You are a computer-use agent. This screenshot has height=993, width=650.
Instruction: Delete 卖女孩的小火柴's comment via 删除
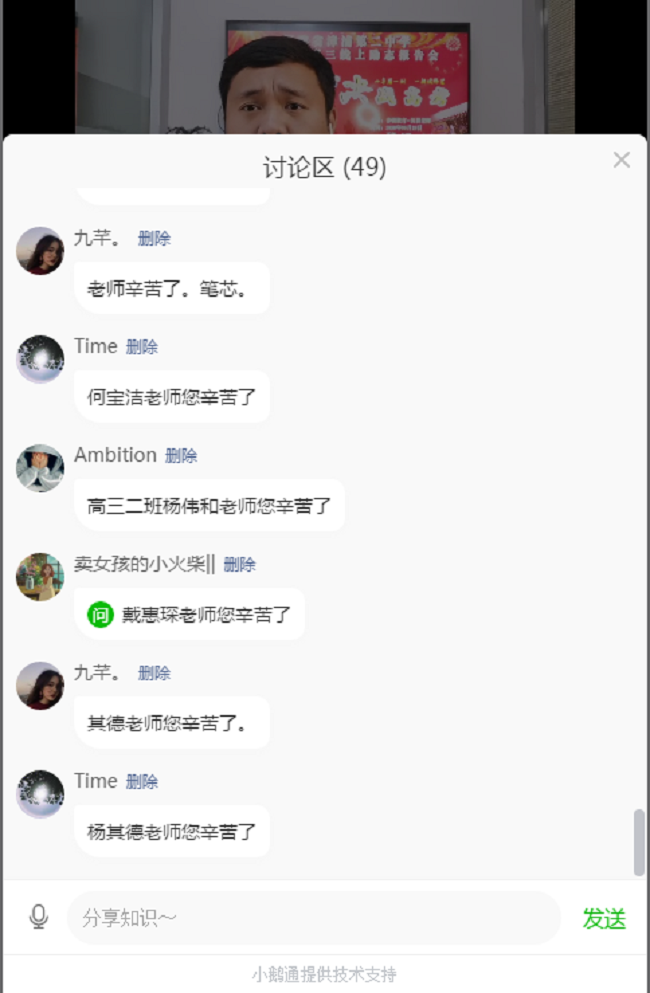[239, 564]
